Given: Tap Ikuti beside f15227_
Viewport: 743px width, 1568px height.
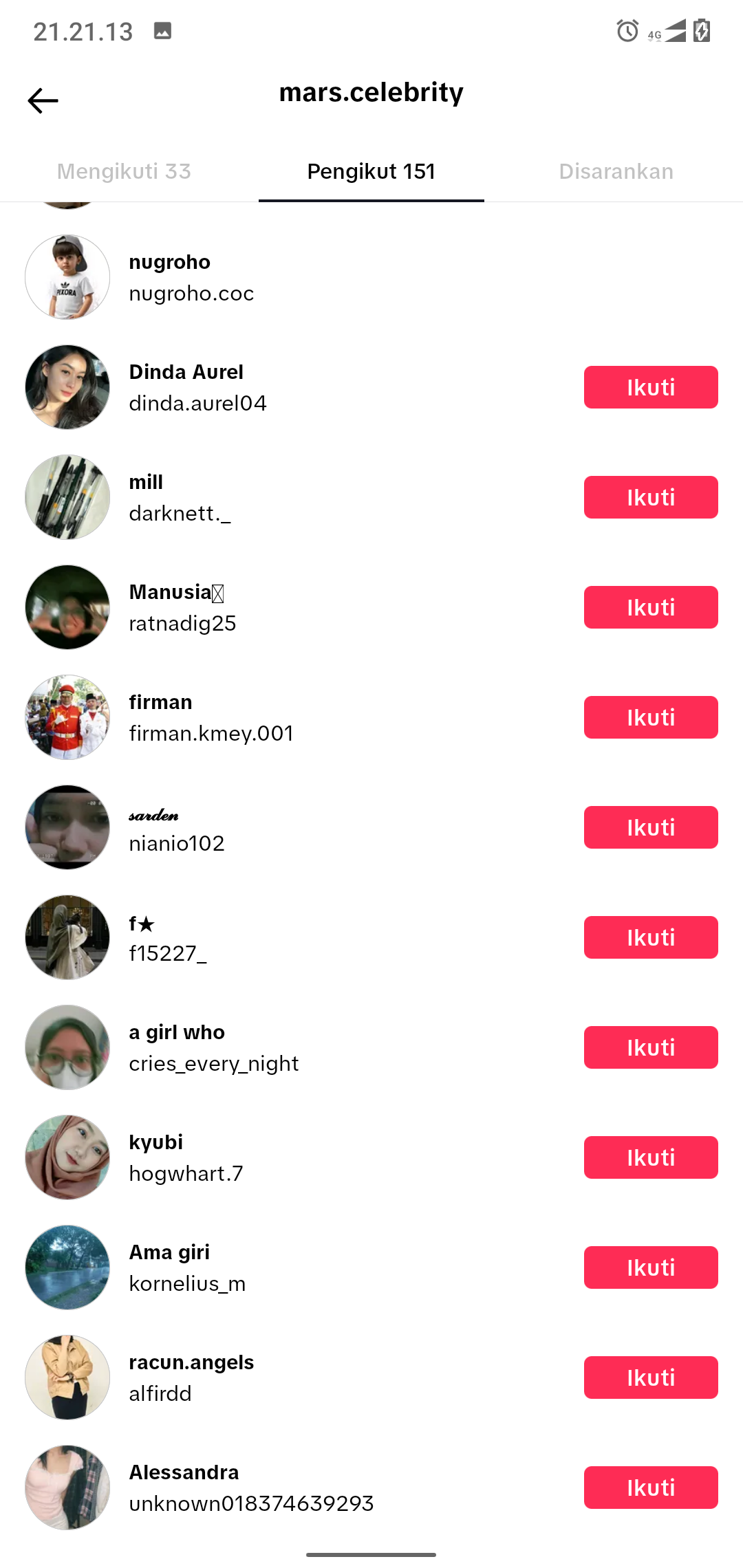Looking at the screenshot, I should pyautogui.click(x=650, y=937).
